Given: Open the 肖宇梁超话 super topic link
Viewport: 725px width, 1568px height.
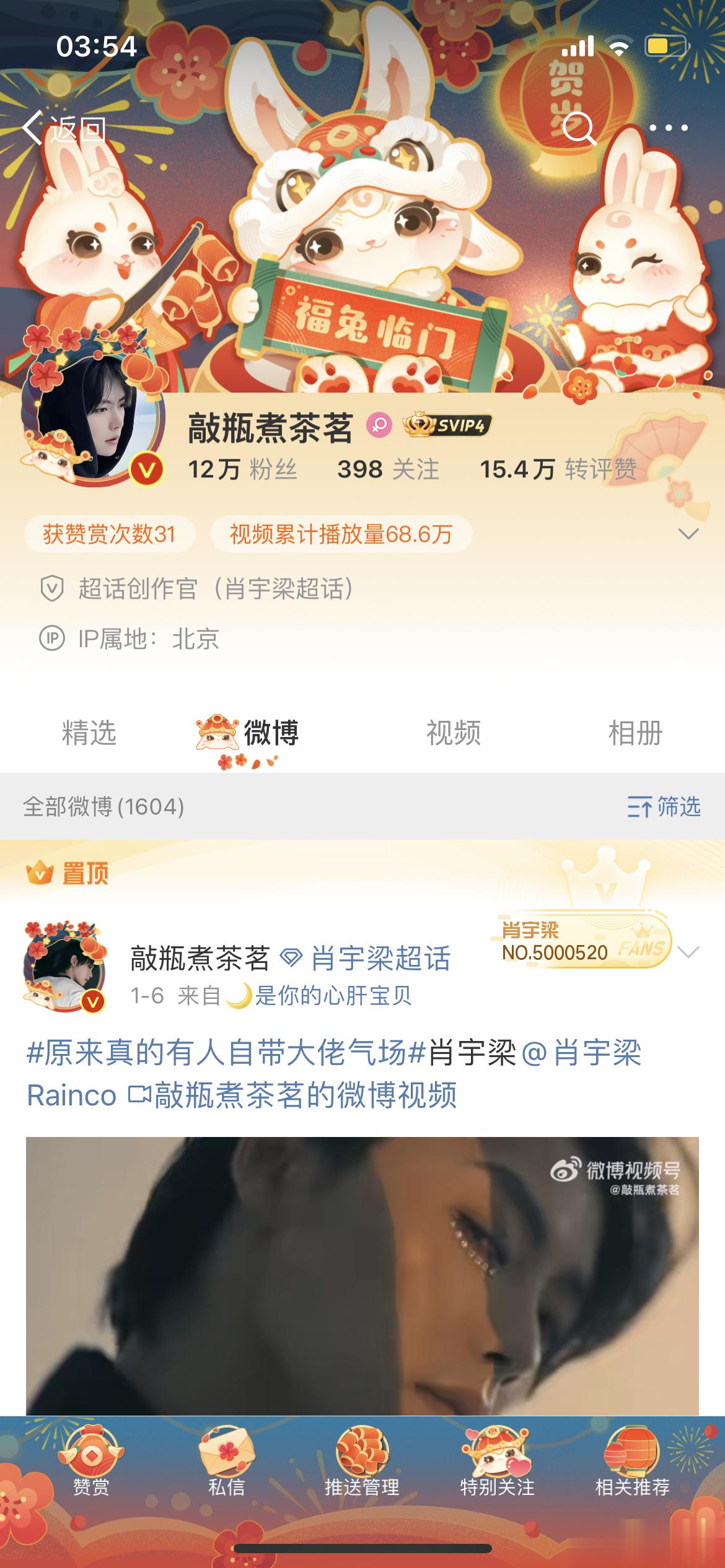Looking at the screenshot, I should tap(380, 959).
